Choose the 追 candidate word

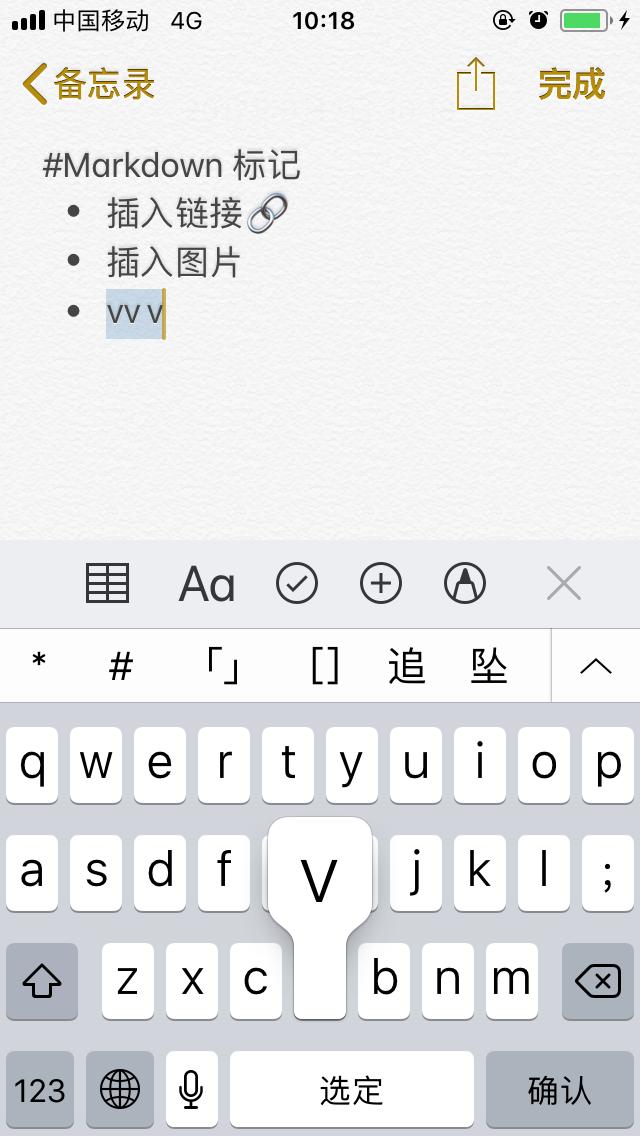406,666
